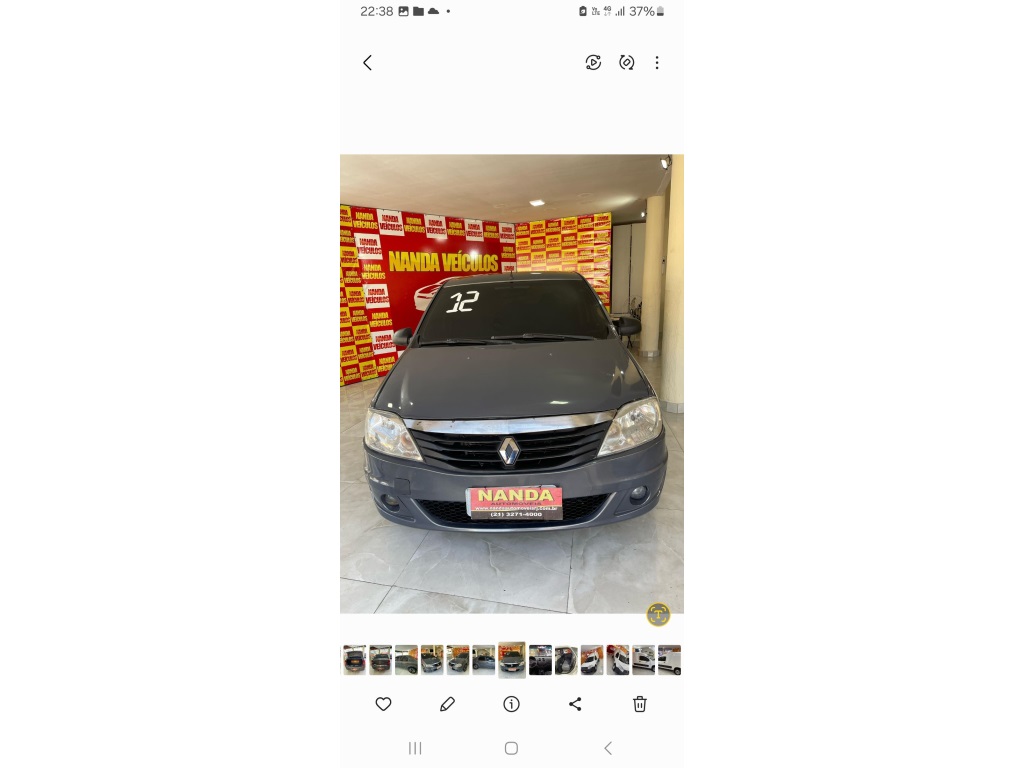This screenshot has width=1024, height=768.
Task: Select the car seat interior thumbnail
Action: pos(566,660)
